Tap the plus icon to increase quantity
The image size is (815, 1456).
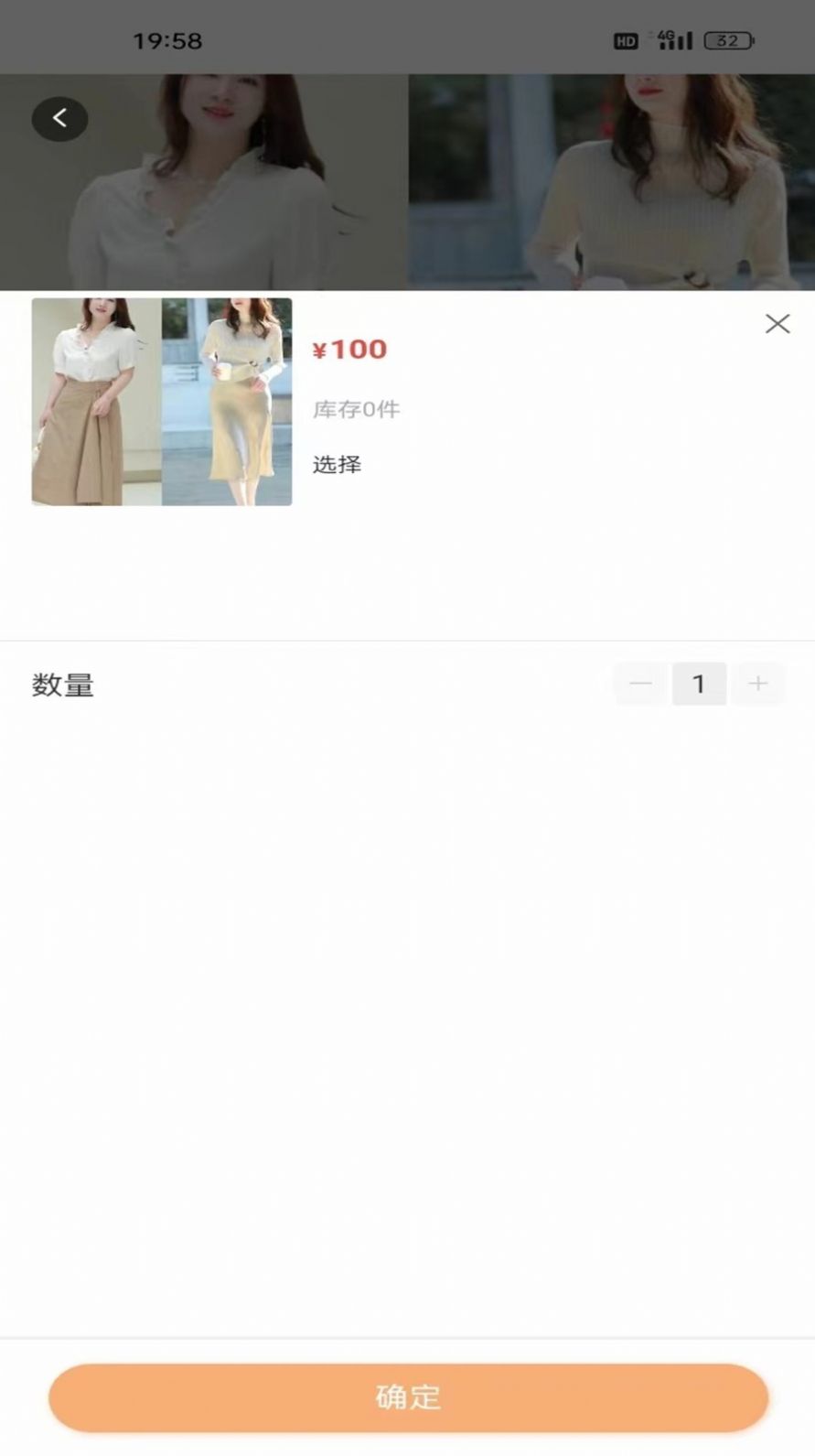(x=758, y=684)
